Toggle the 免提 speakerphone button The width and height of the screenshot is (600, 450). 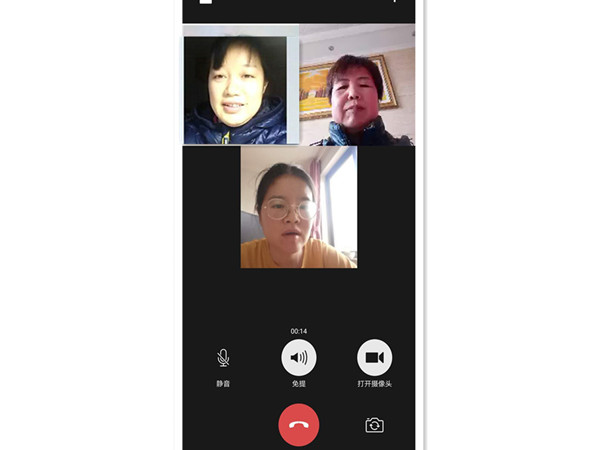[x=298, y=357]
